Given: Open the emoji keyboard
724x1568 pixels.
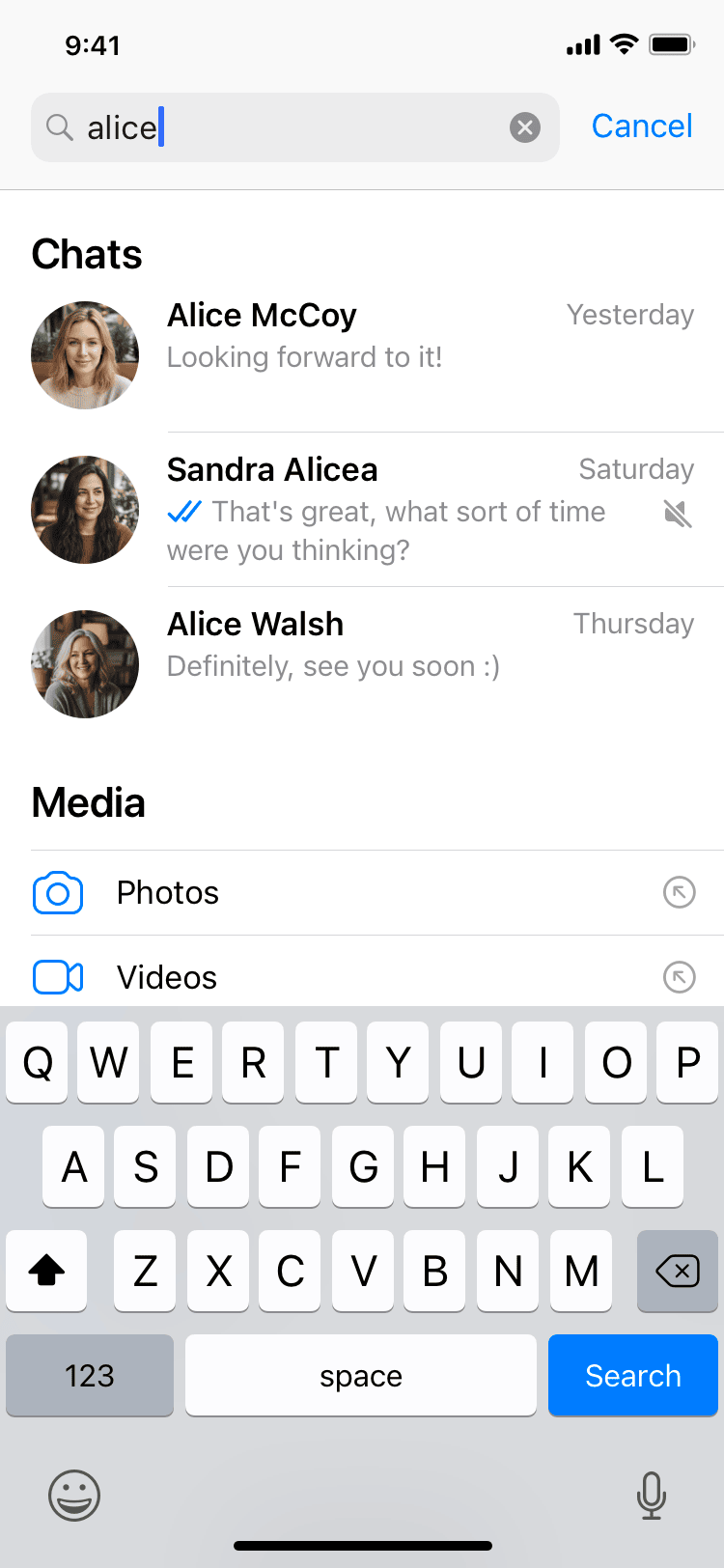Looking at the screenshot, I should tap(74, 1496).
